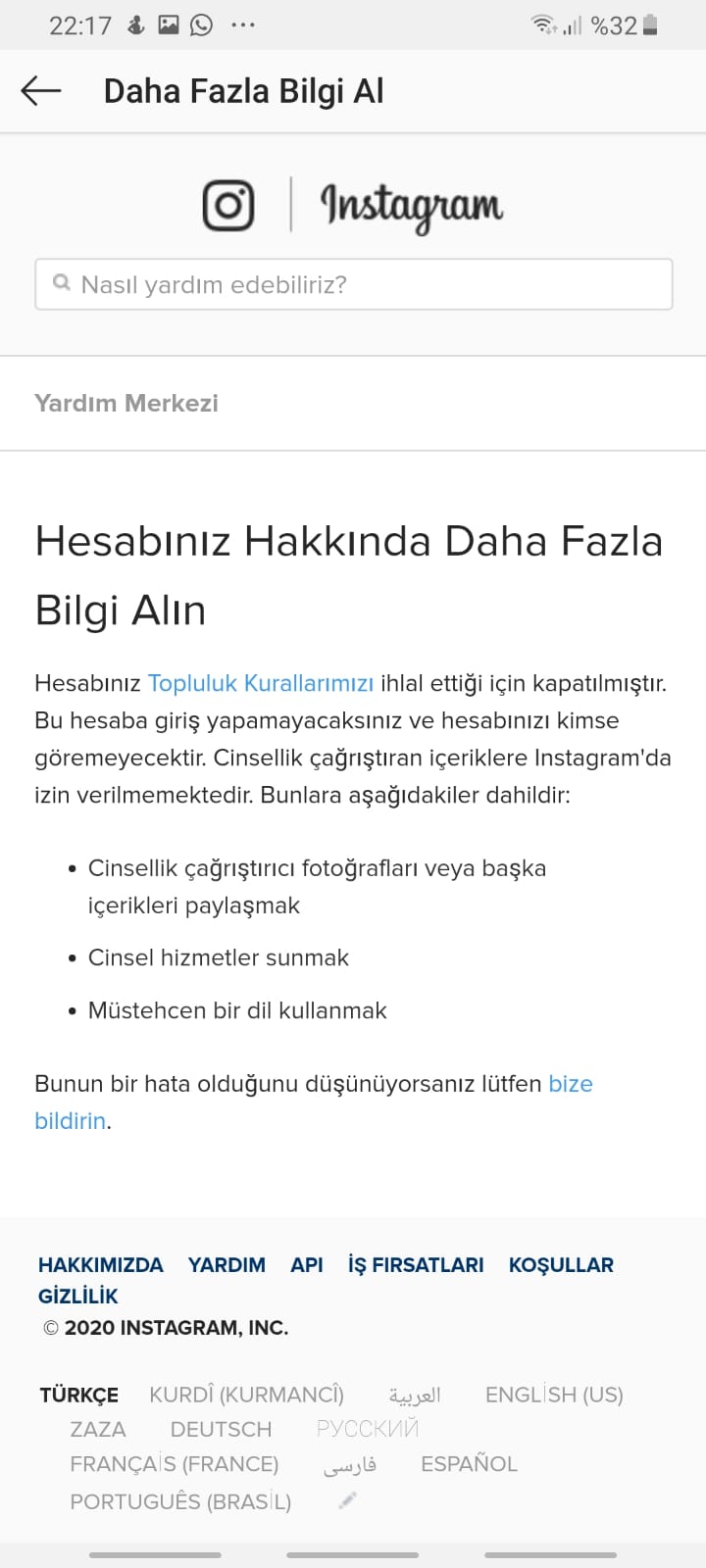The width and height of the screenshot is (706, 1568).
Task: Open the YARDIM footer link
Action: [x=227, y=1265]
